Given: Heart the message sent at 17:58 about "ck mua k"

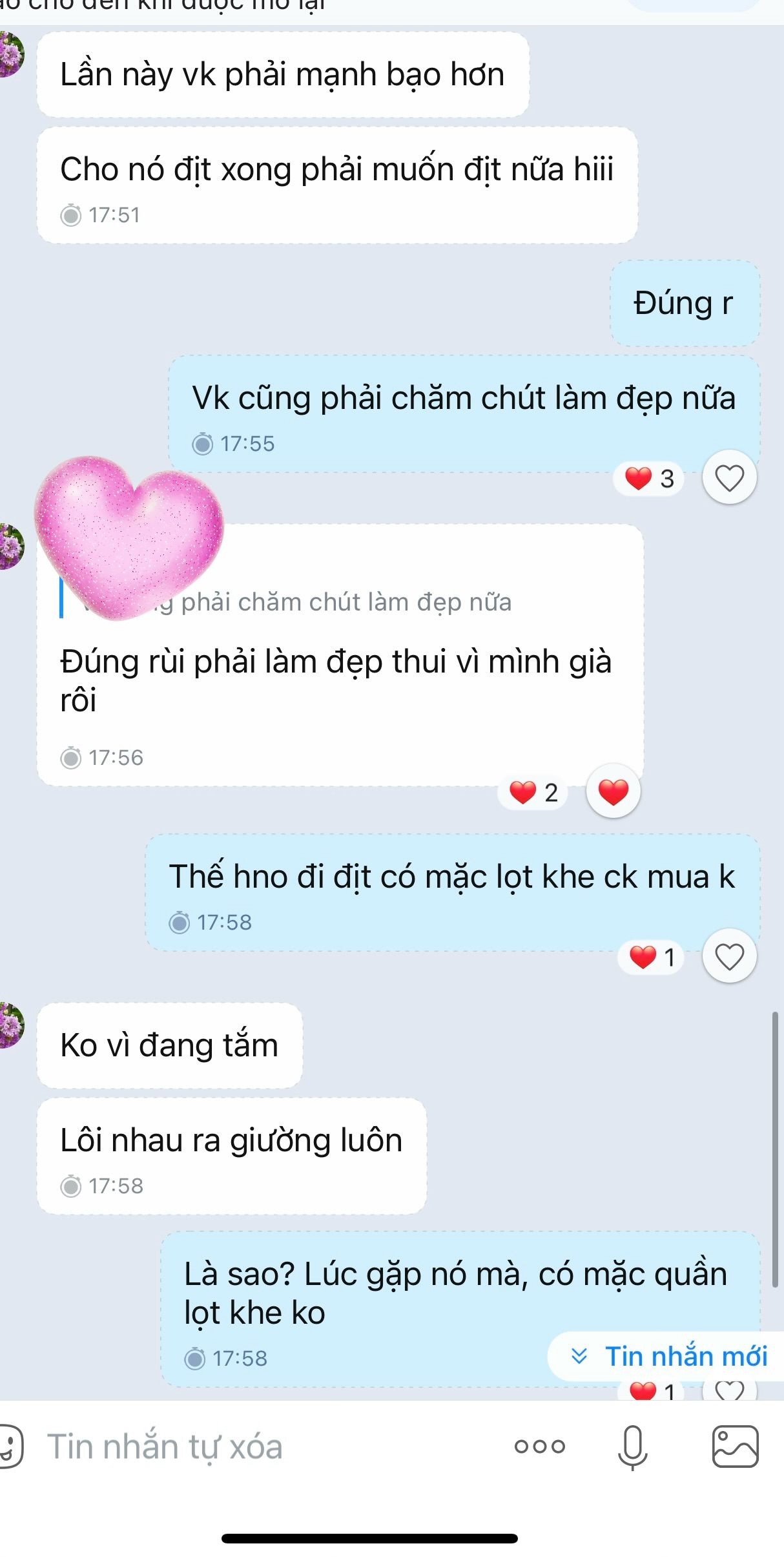Looking at the screenshot, I should [x=730, y=957].
